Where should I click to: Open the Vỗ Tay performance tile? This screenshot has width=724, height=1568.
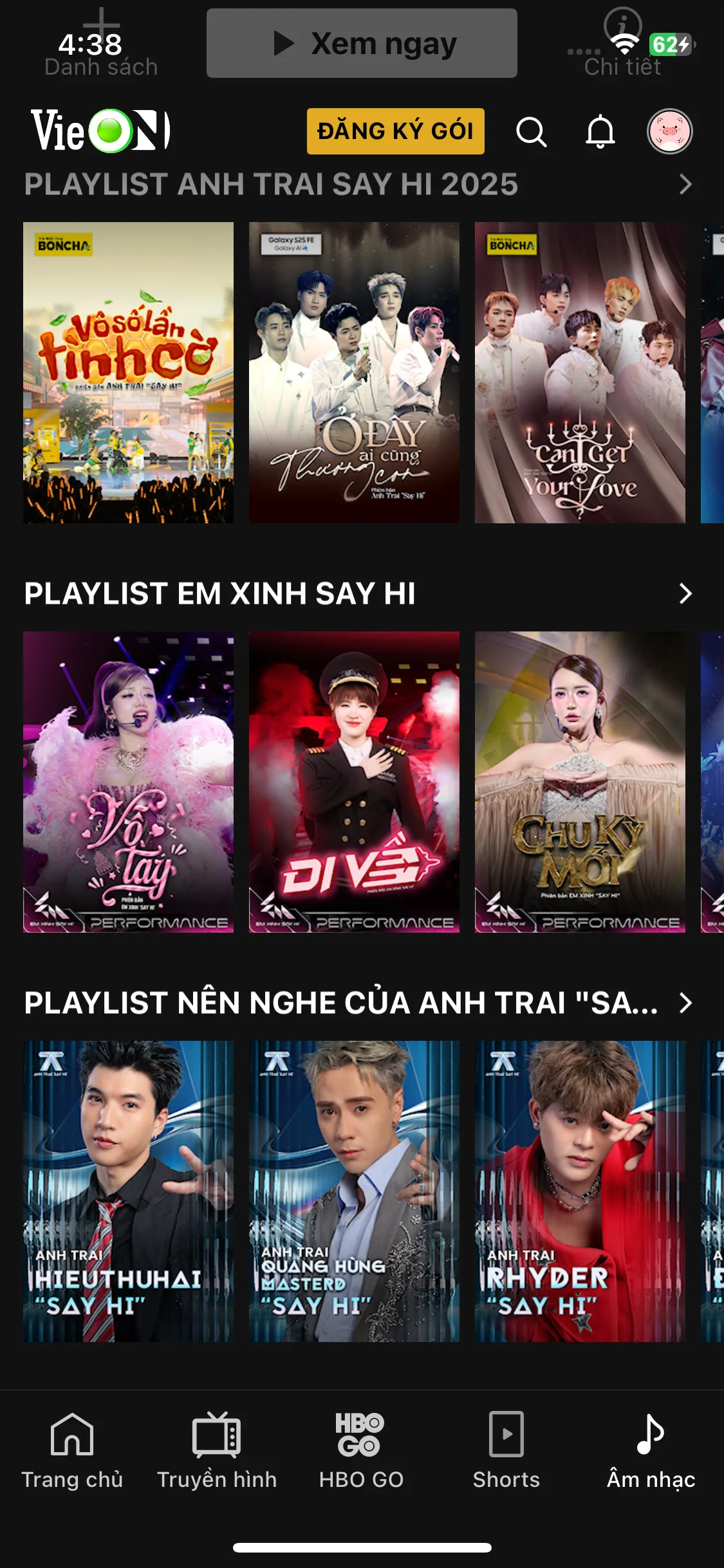pos(128,781)
